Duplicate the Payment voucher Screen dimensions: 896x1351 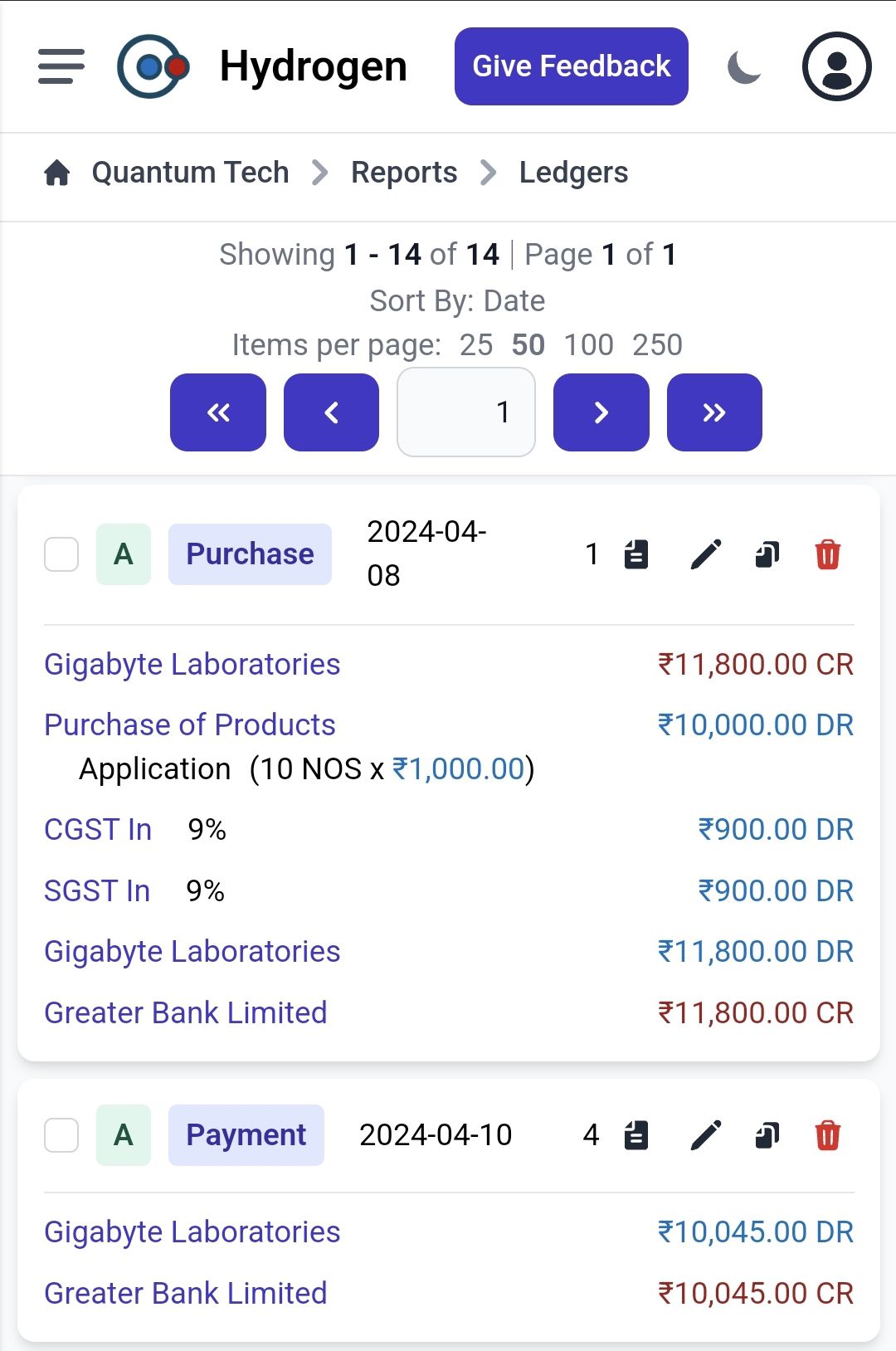pyautogui.click(x=767, y=1135)
